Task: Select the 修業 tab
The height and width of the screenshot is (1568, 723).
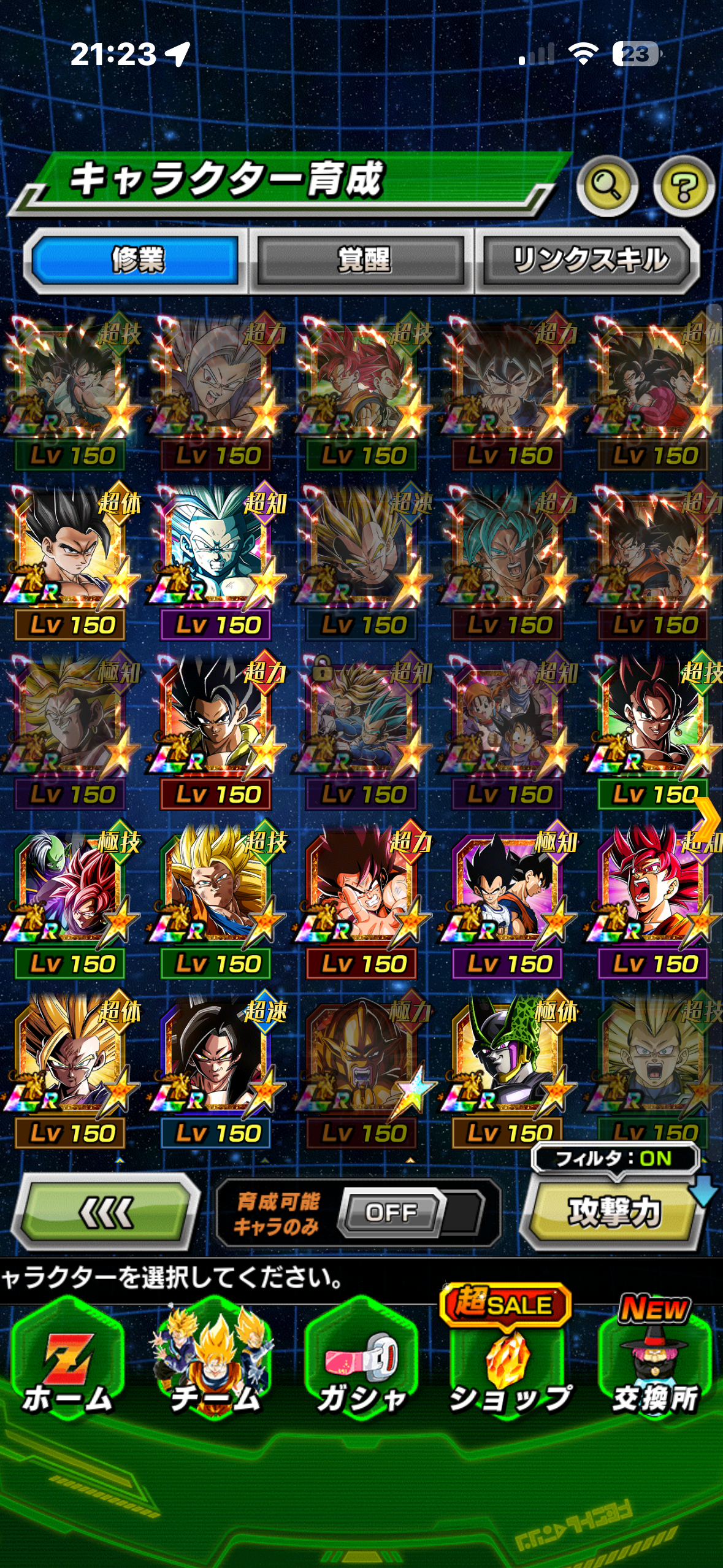Action: 137,259
